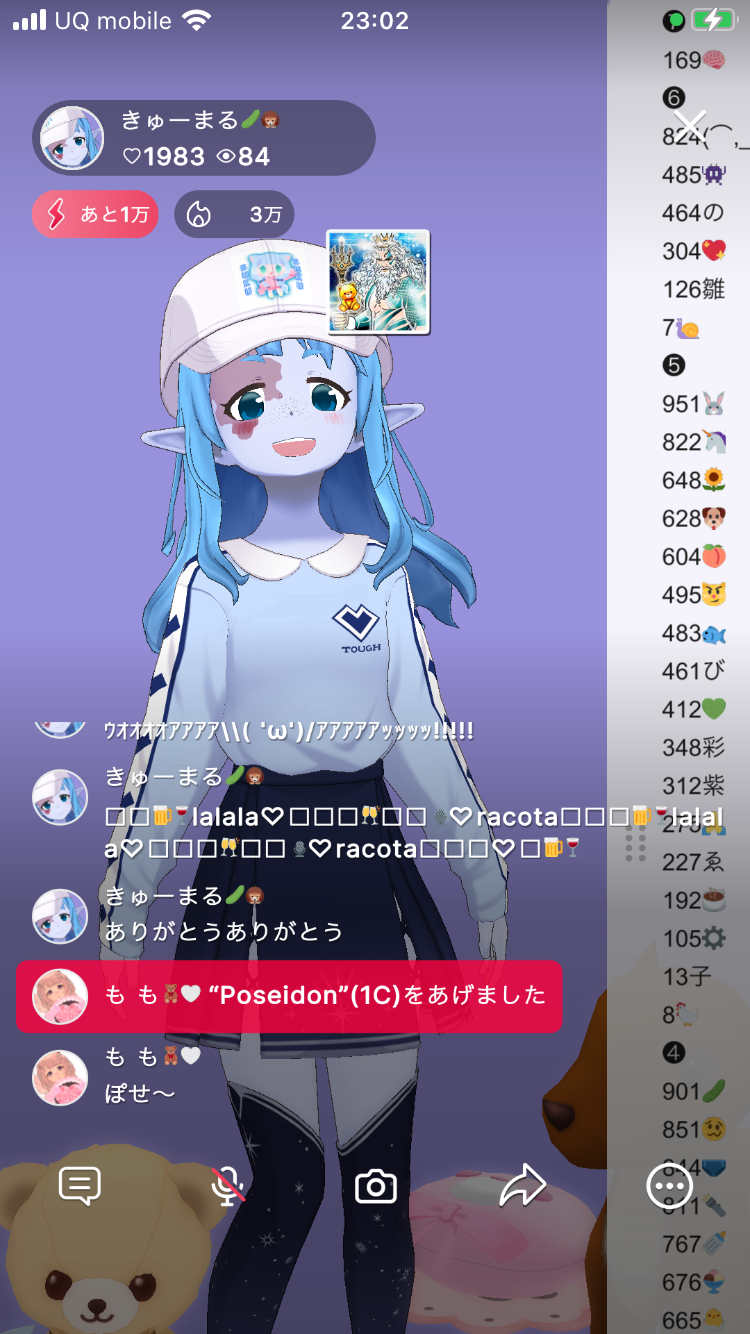Open the 3万 flame points badge
750x1334 pixels.
tap(234, 214)
